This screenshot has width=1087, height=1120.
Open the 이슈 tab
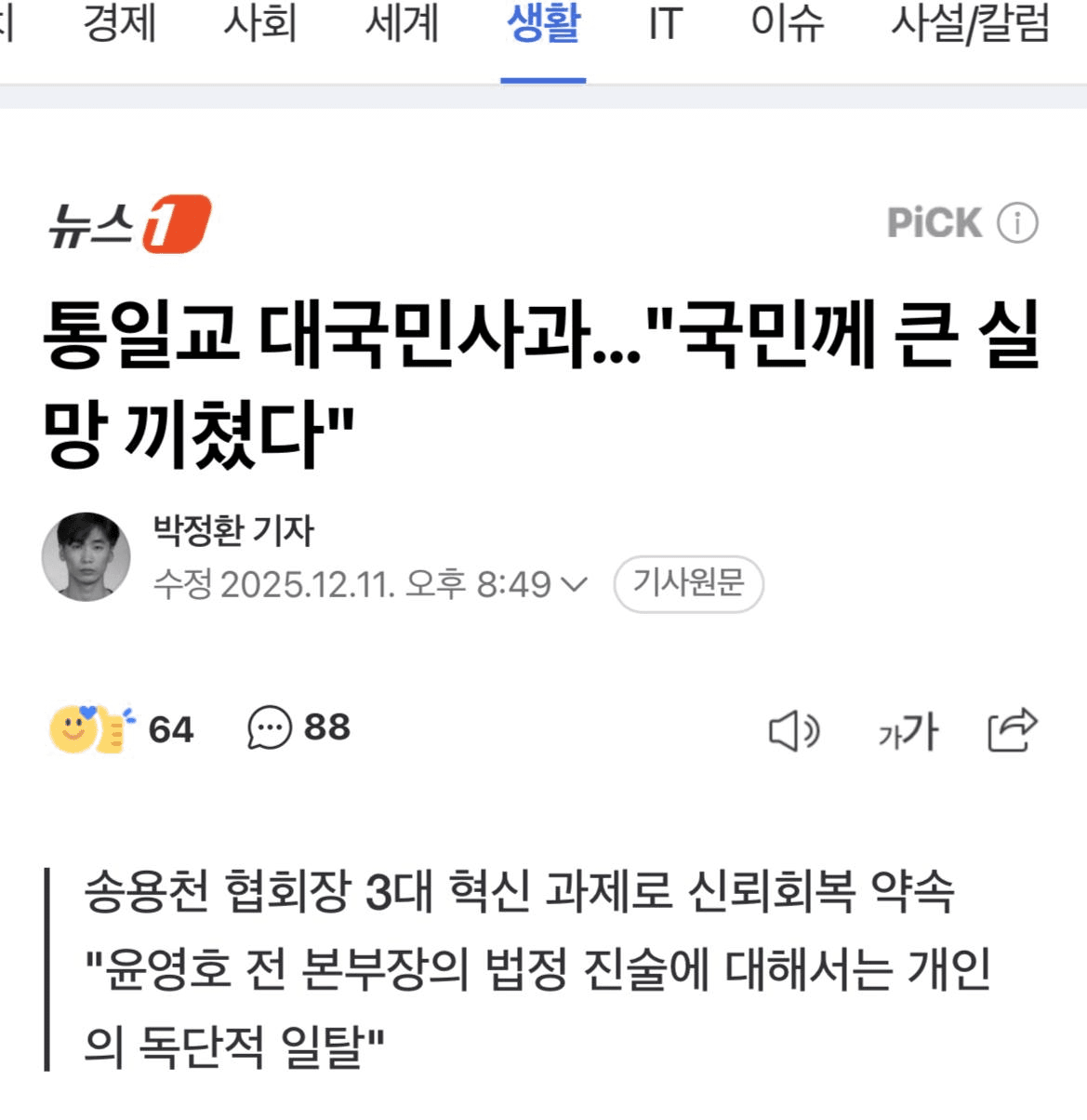click(787, 24)
